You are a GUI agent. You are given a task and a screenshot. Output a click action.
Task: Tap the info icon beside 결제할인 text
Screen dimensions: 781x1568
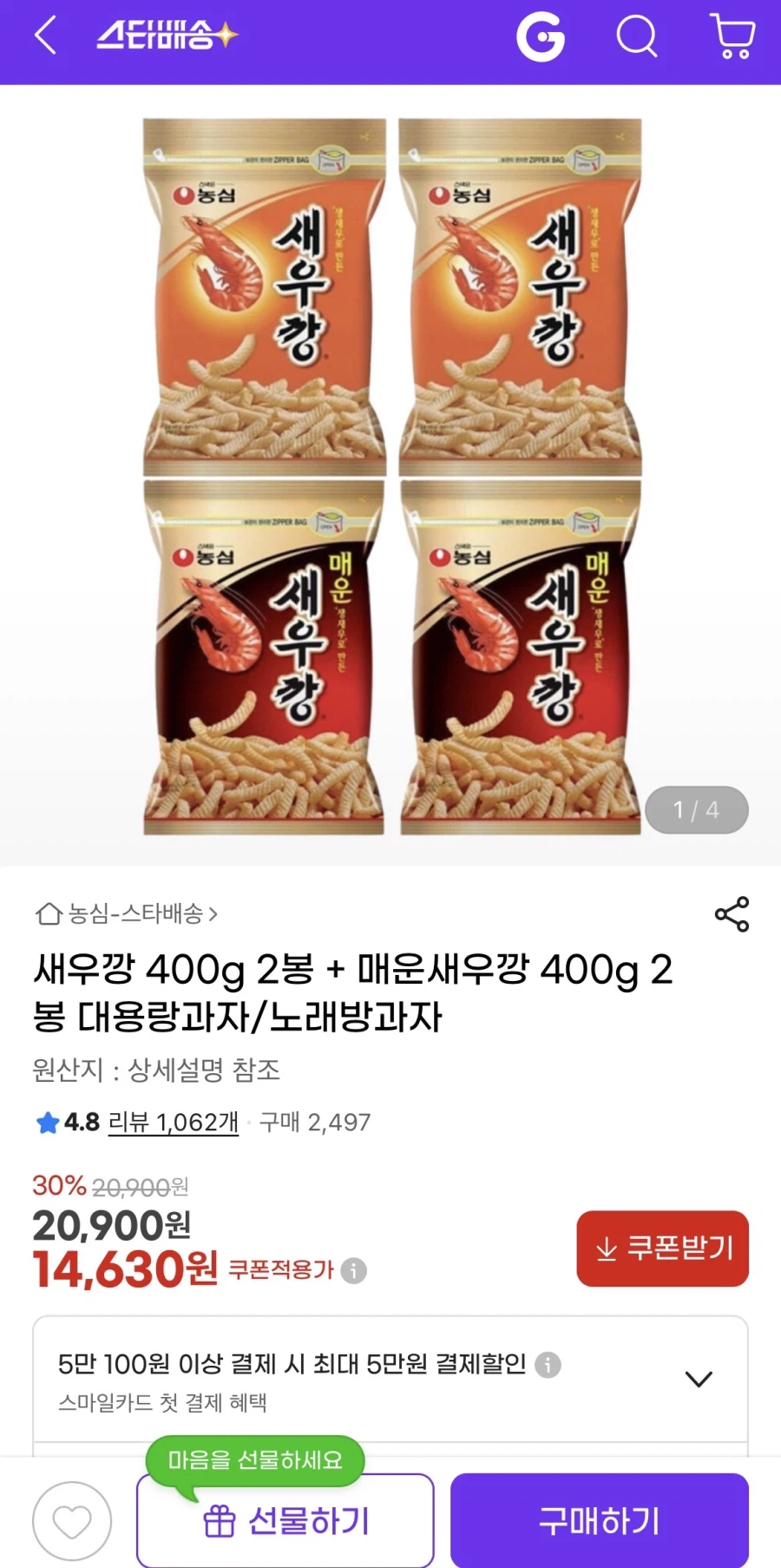click(546, 1363)
